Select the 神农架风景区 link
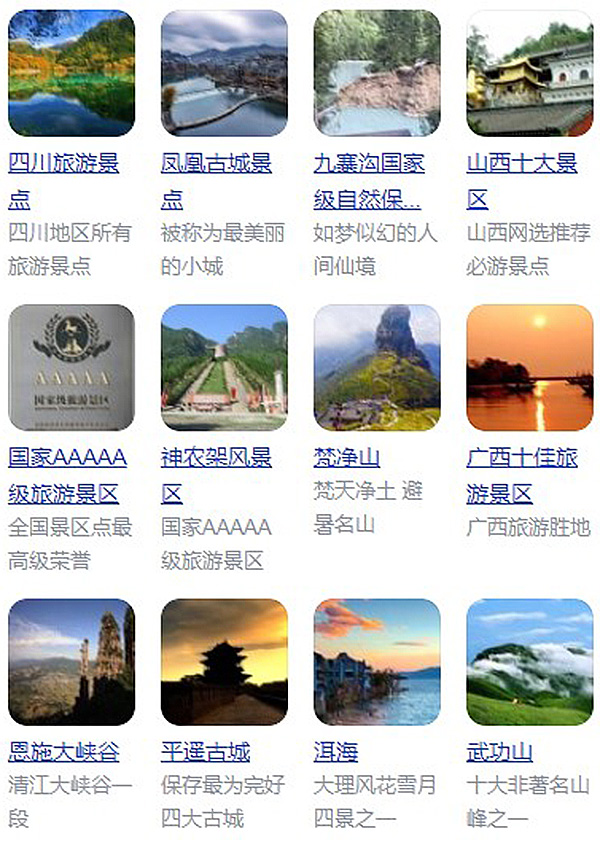The height and width of the screenshot is (850, 600). pyautogui.click(x=216, y=458)
